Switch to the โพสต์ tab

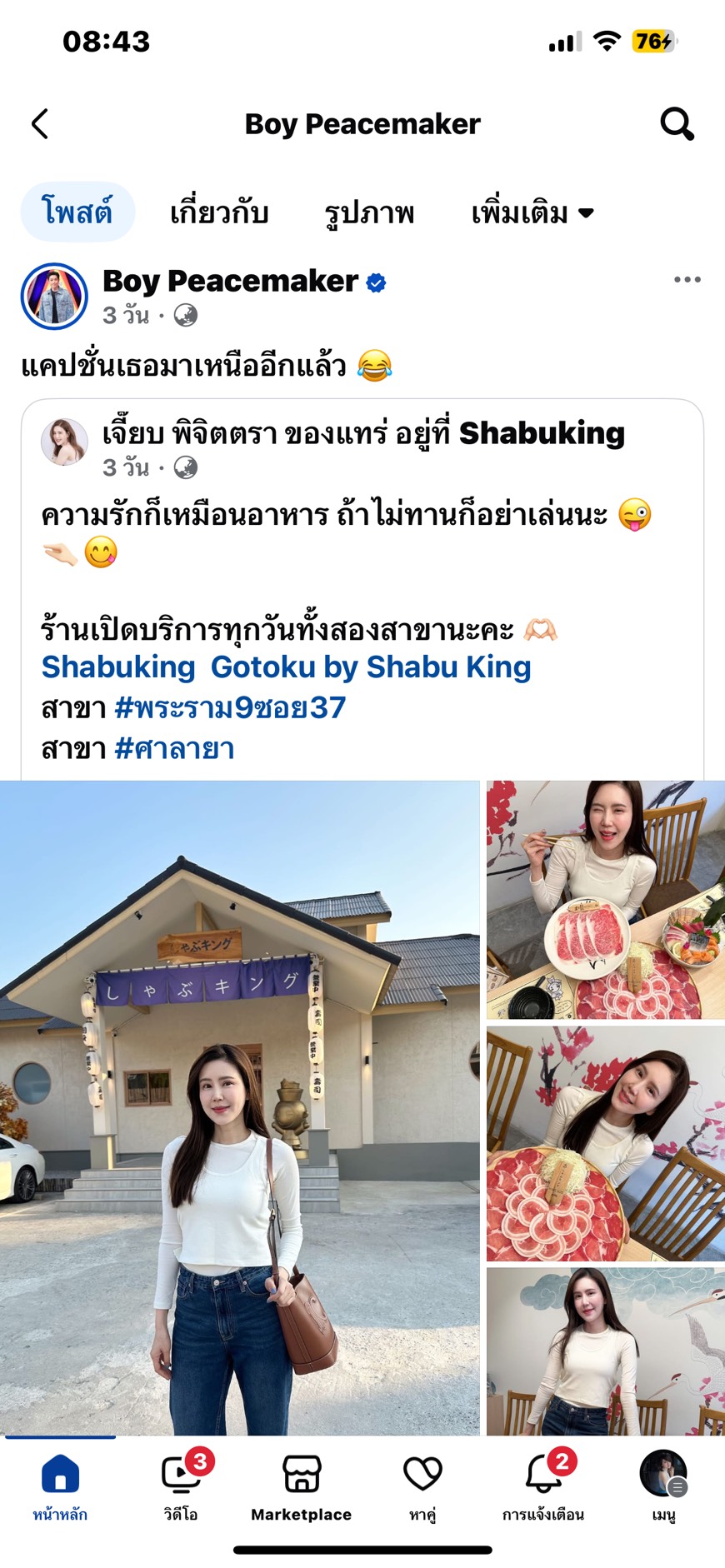click(x=77, y=212)
